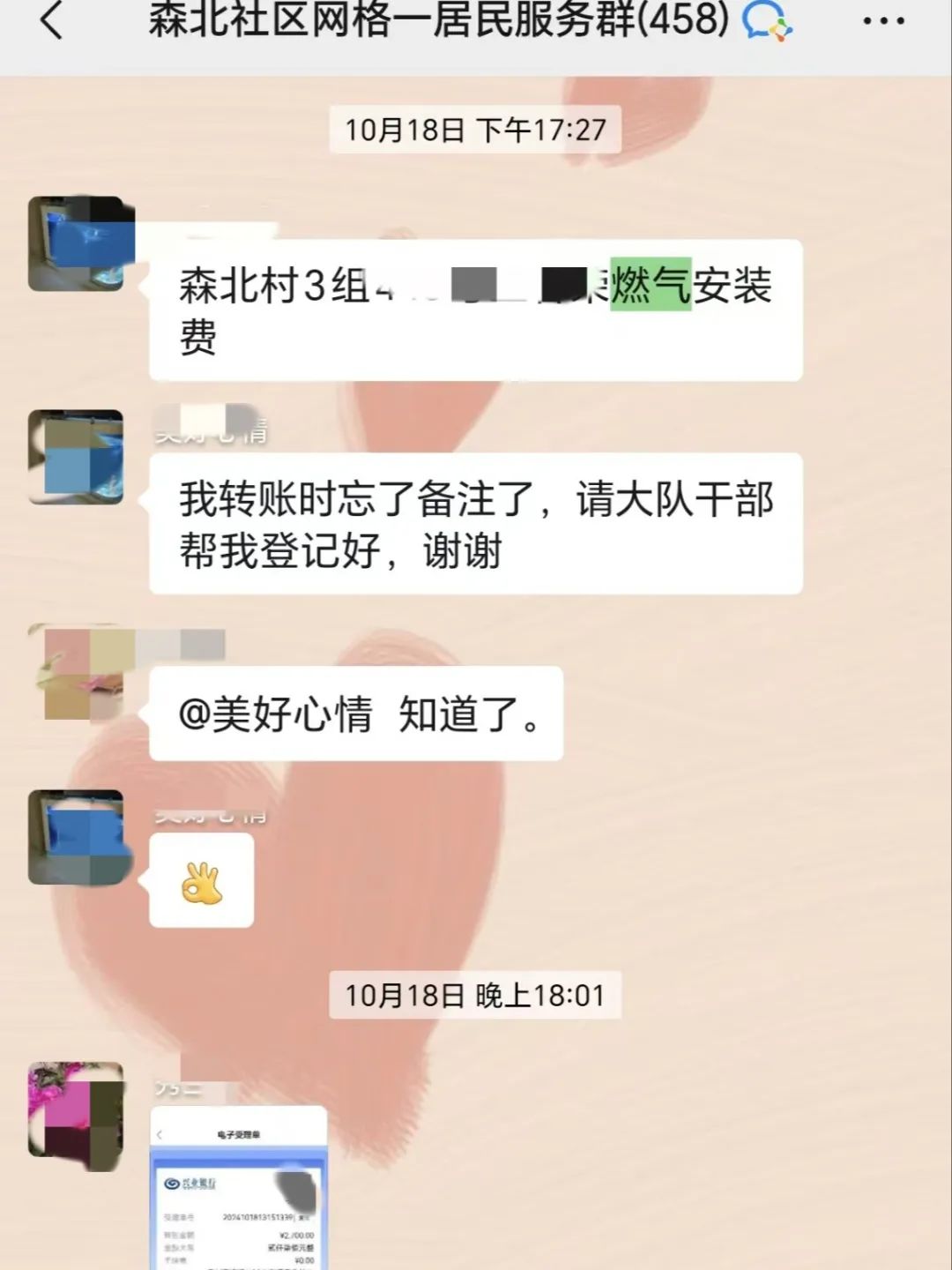952x1270 pixels.
Task: Go back from the group chat
Action: point(53,21)
